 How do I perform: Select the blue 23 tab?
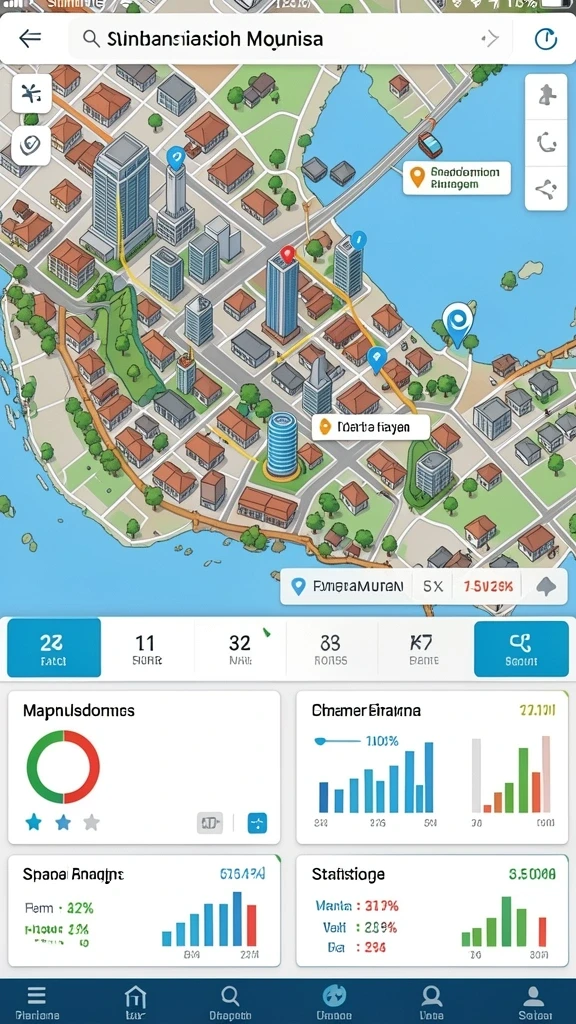[54, 648]
